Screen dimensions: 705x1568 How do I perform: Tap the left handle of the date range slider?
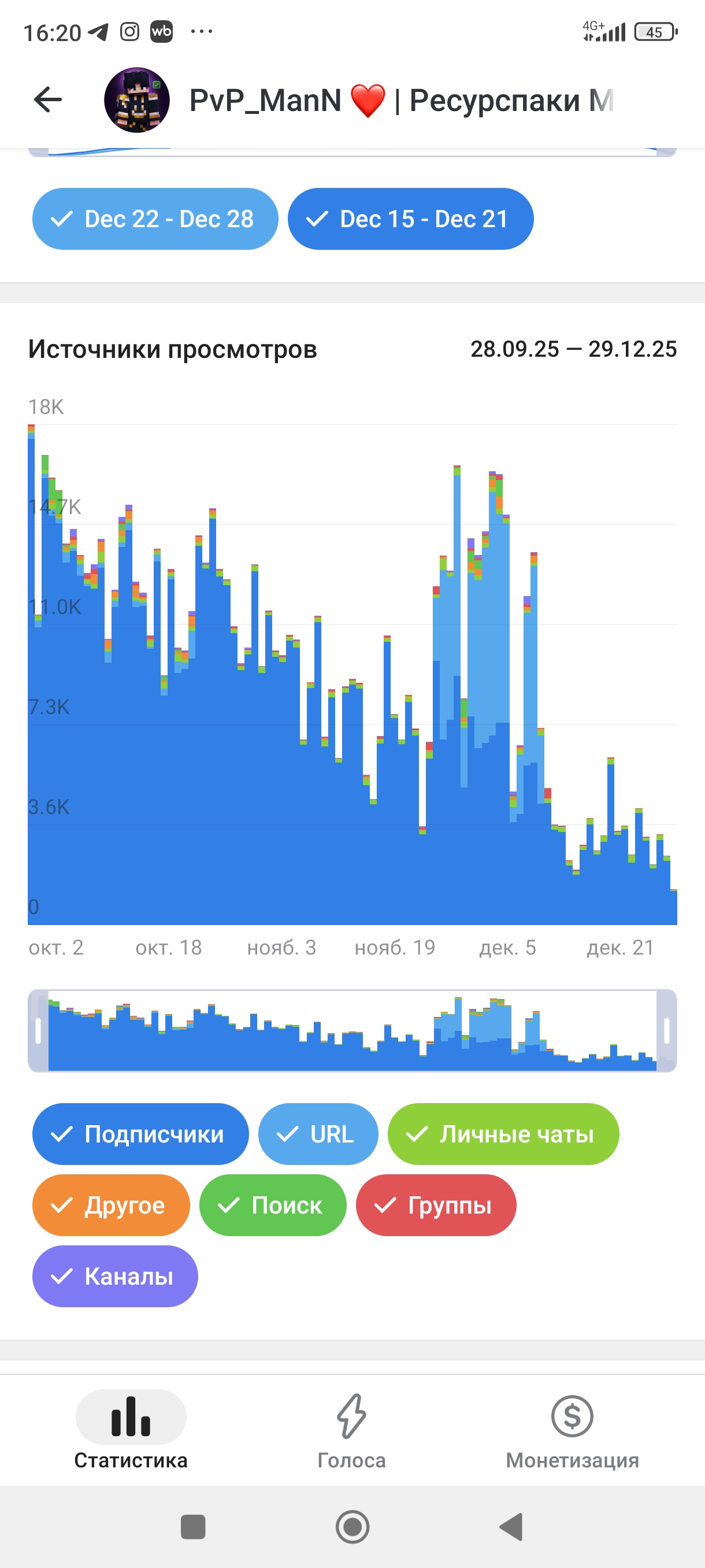[38, 1031]
